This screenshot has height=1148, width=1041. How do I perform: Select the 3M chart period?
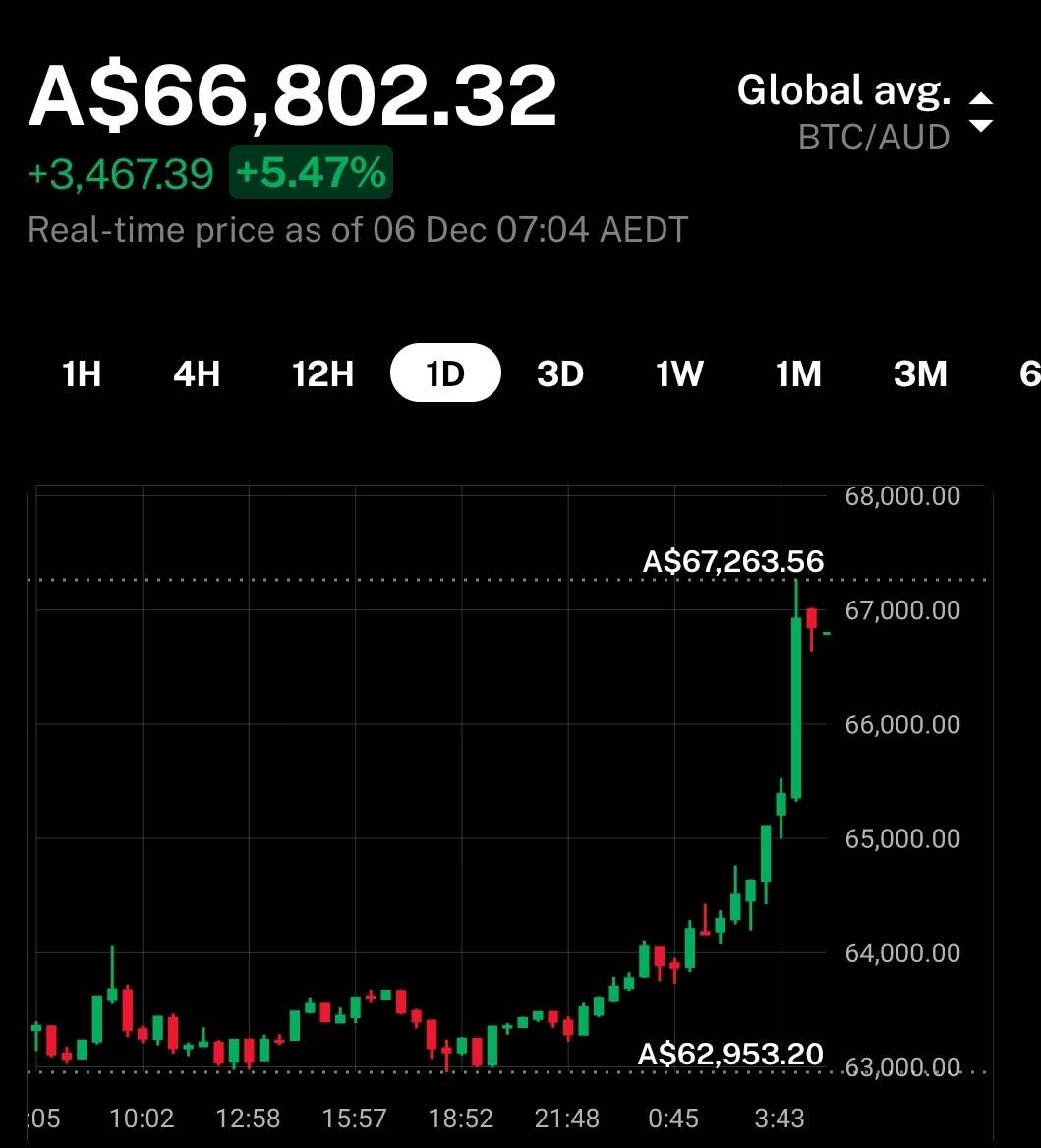click(x=920, y=373)
